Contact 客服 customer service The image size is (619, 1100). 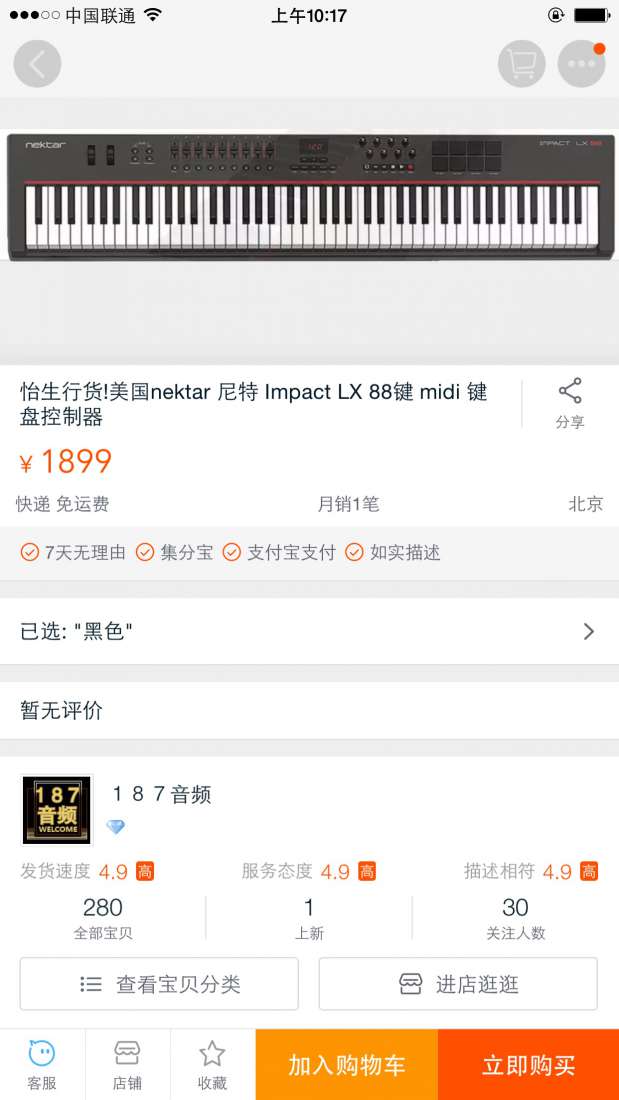pyautogui.click(x=42, y=1065)
